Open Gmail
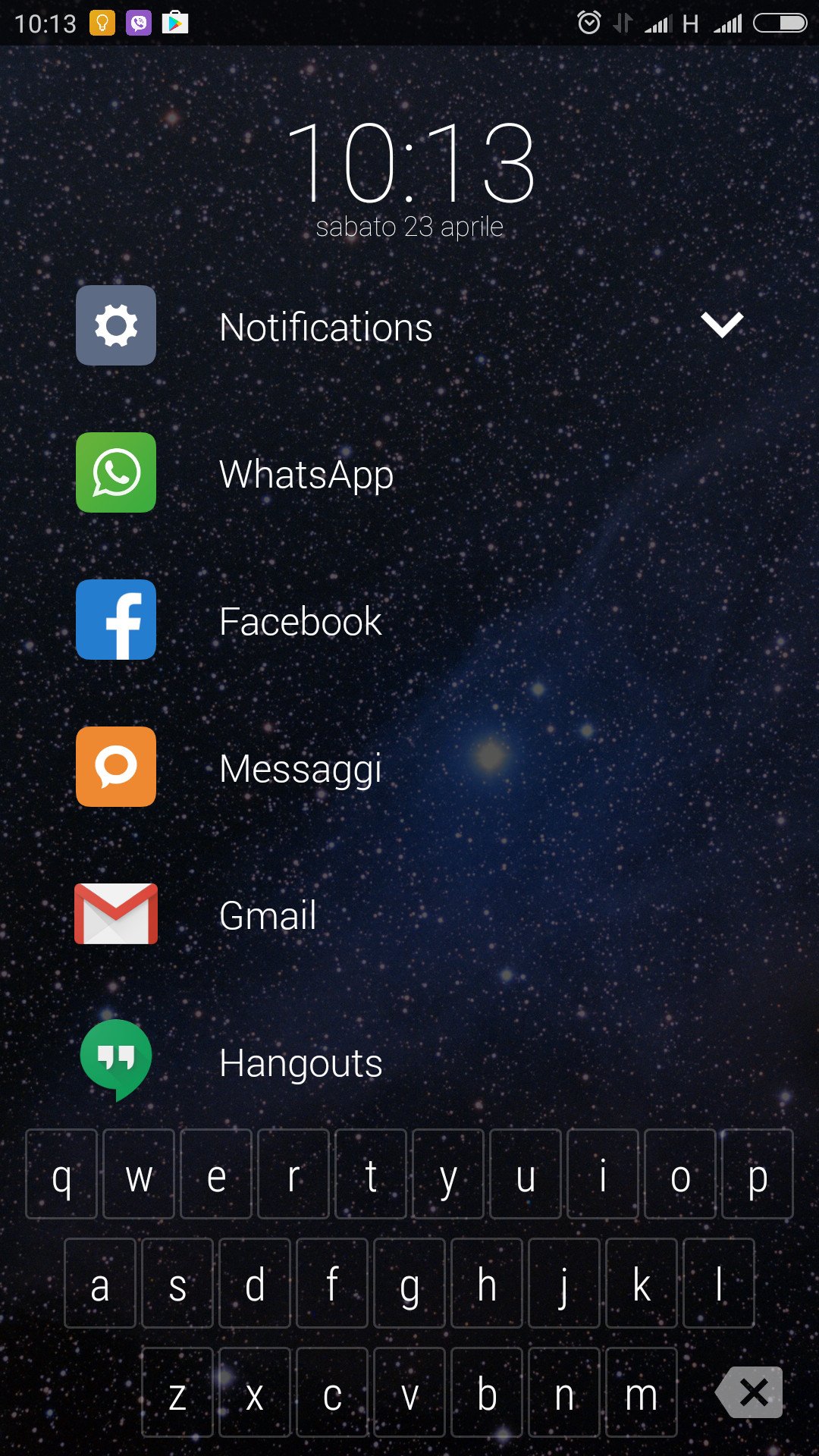This screenshot has height=1456, width=819. point(409,915)
